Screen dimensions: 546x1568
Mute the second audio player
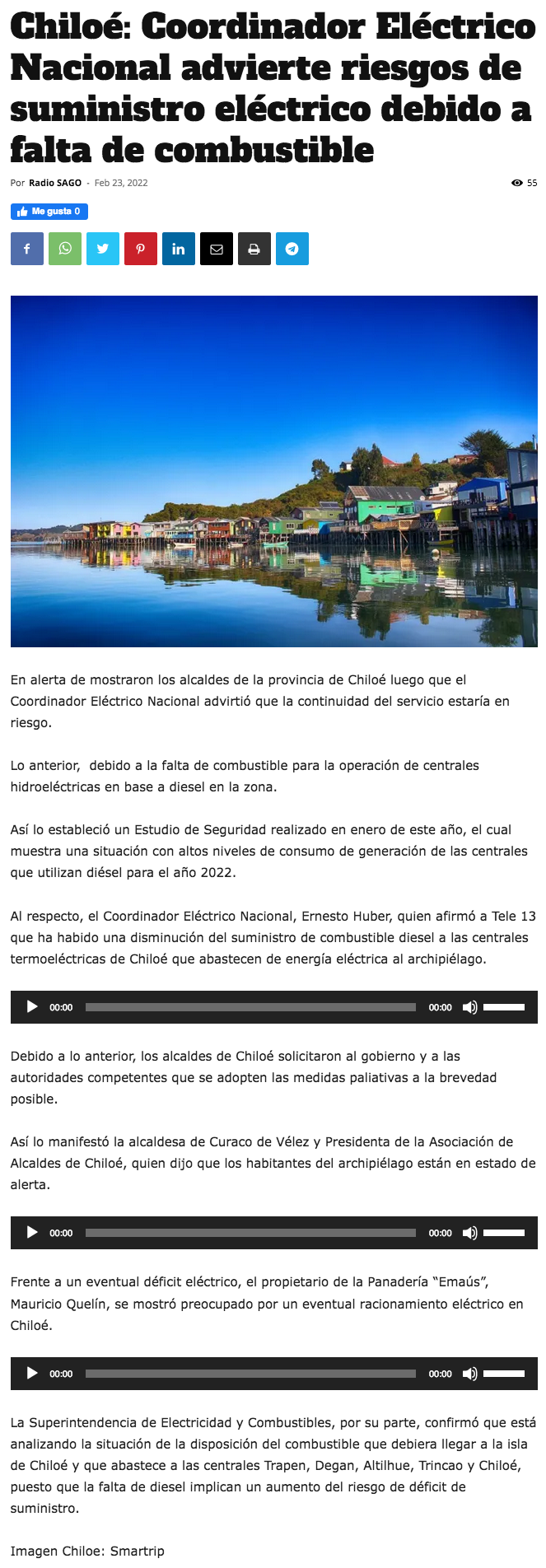469,1233
